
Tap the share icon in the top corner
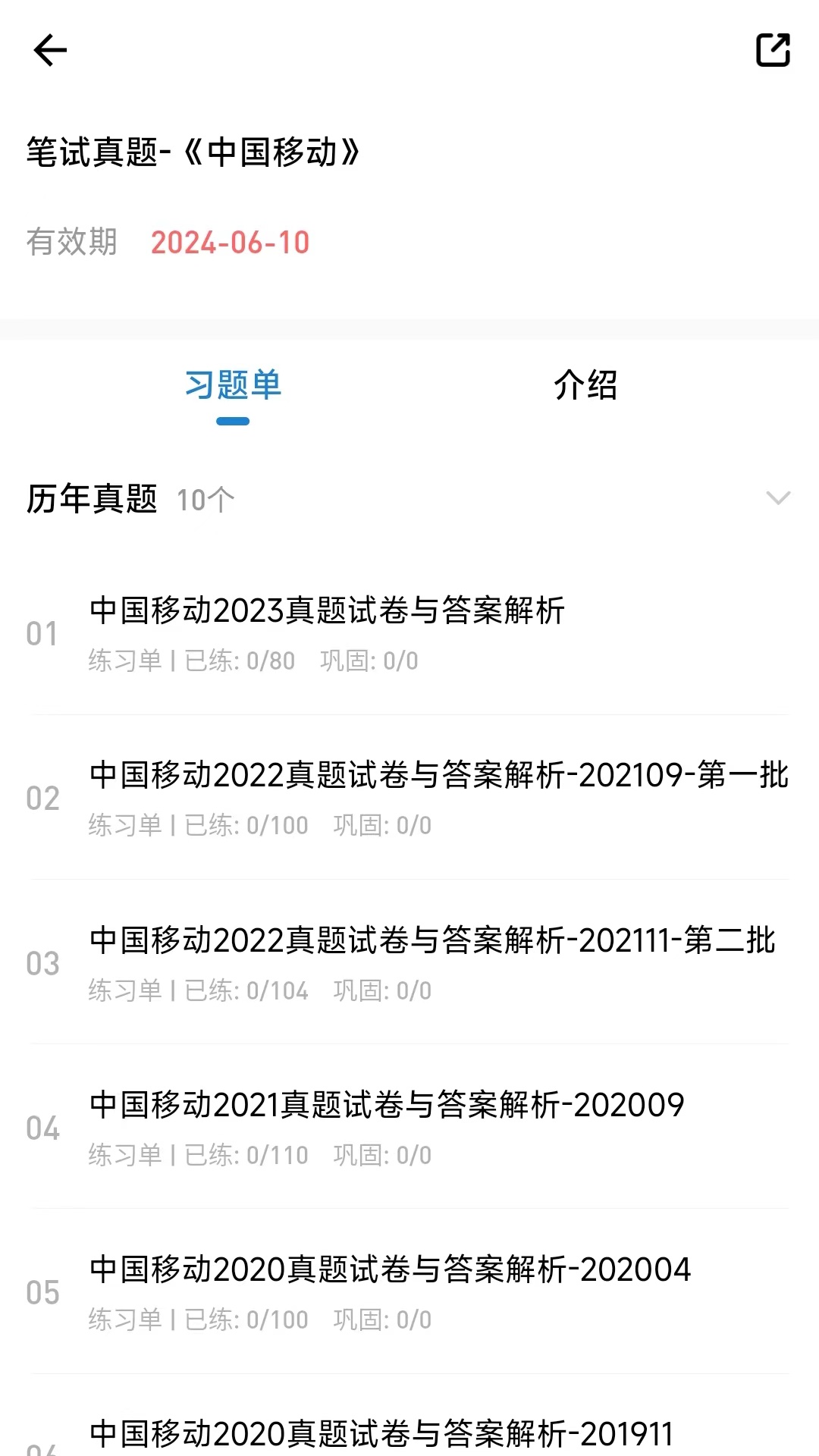773,51
